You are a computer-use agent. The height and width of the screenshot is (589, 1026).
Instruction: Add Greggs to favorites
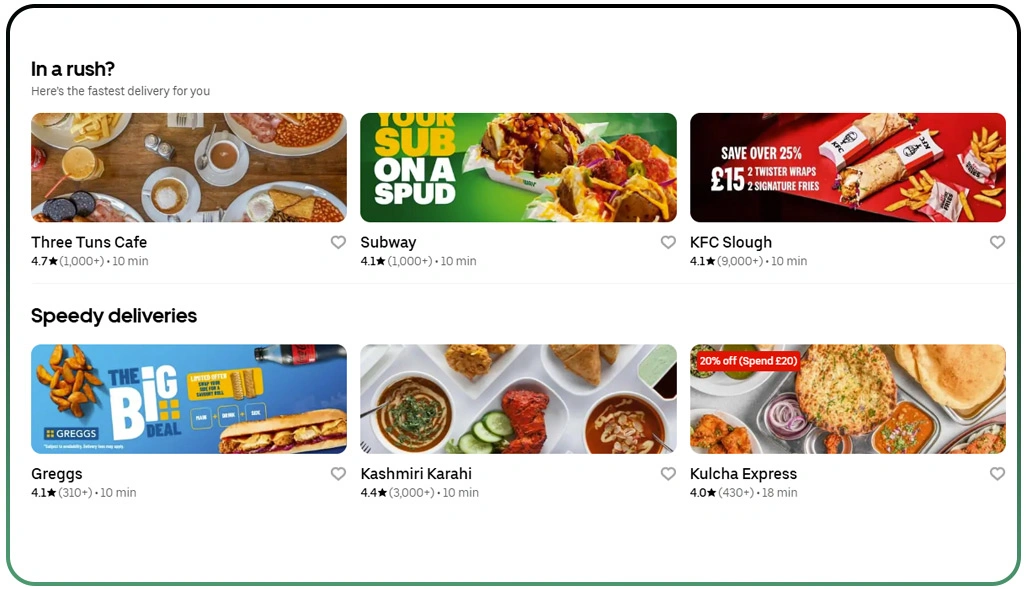tap(338, 474)
